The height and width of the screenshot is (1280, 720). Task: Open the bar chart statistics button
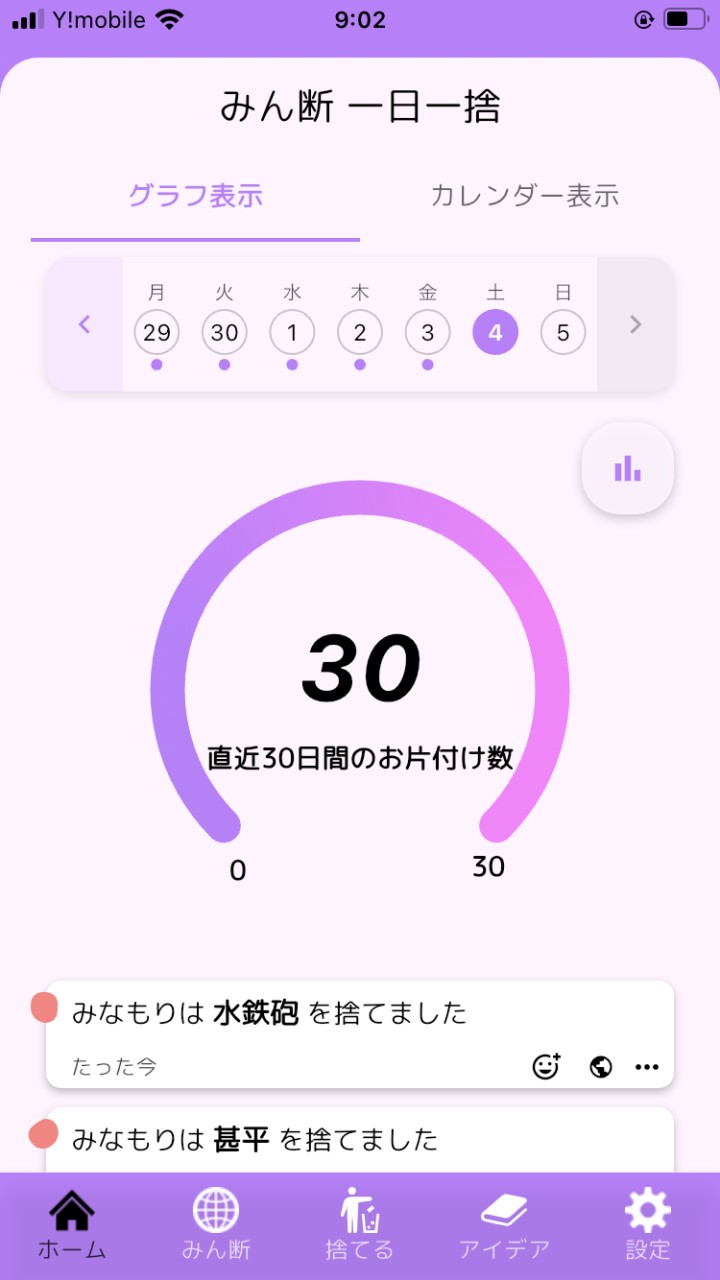click(627, 468)
